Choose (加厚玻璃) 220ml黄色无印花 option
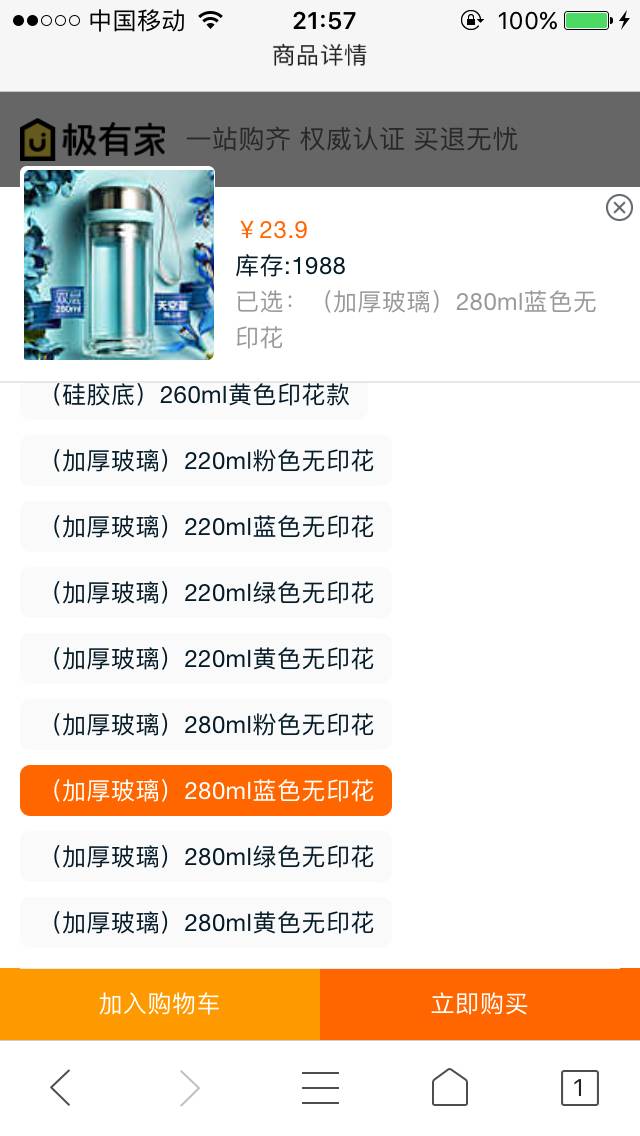 [x=206, y=659]
